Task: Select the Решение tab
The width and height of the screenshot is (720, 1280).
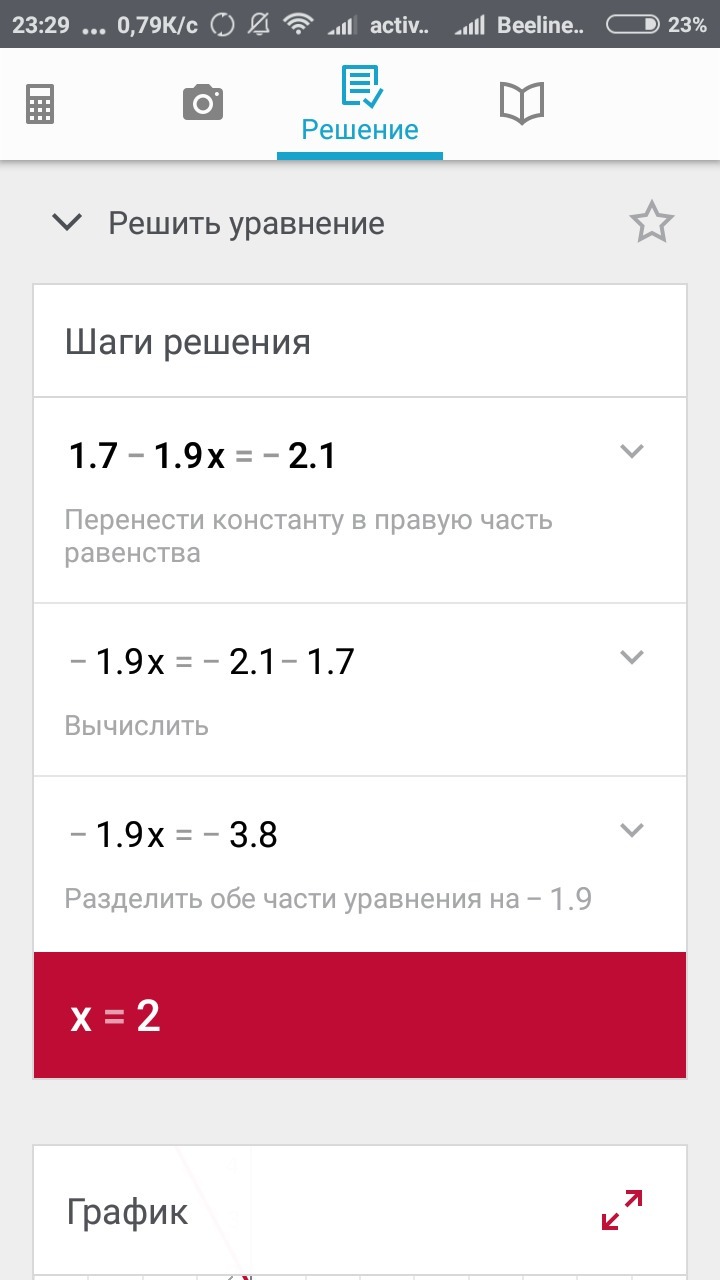Action: pyautogui.click(x=360, y=105)
